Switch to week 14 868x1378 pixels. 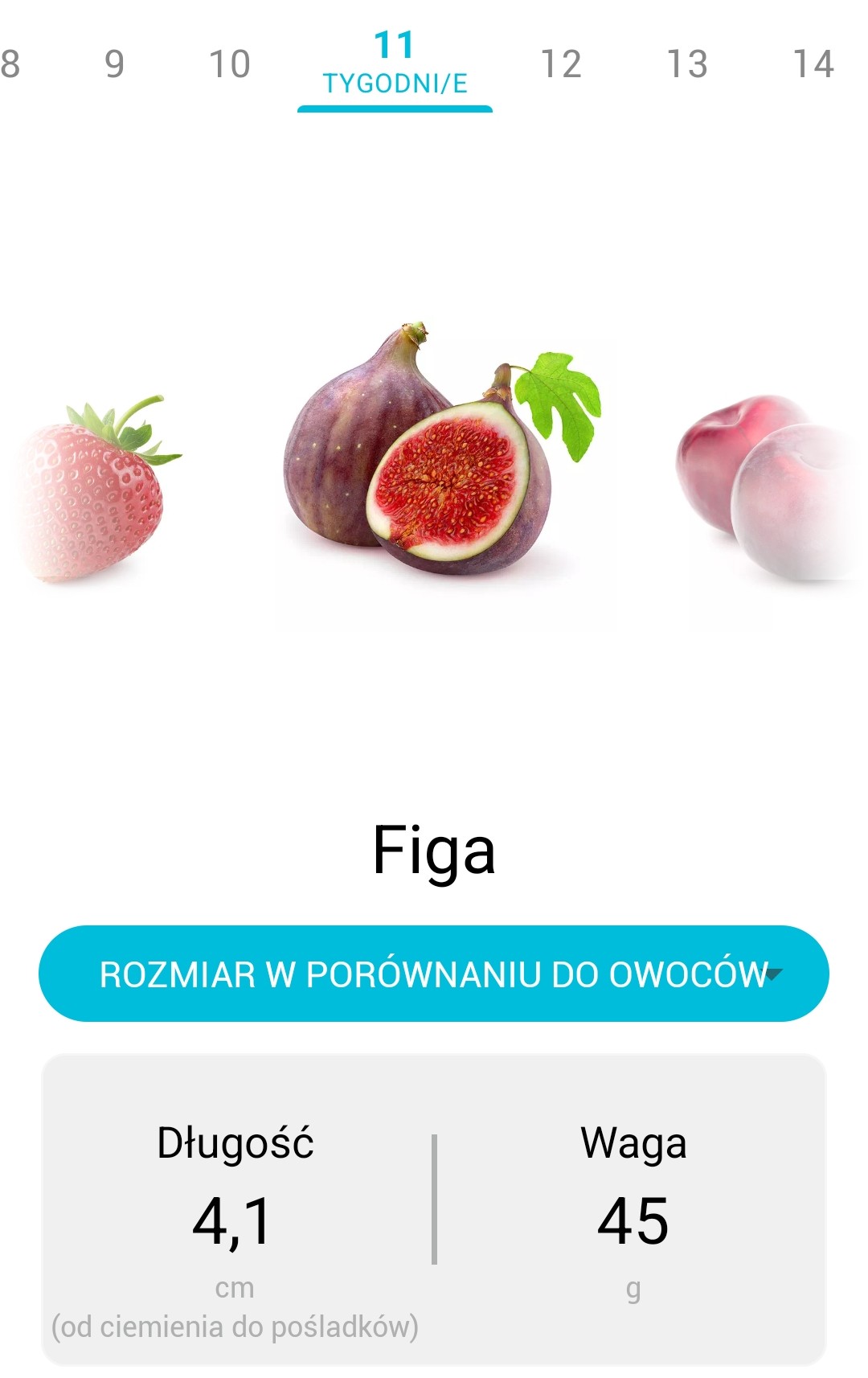point(813,64)
